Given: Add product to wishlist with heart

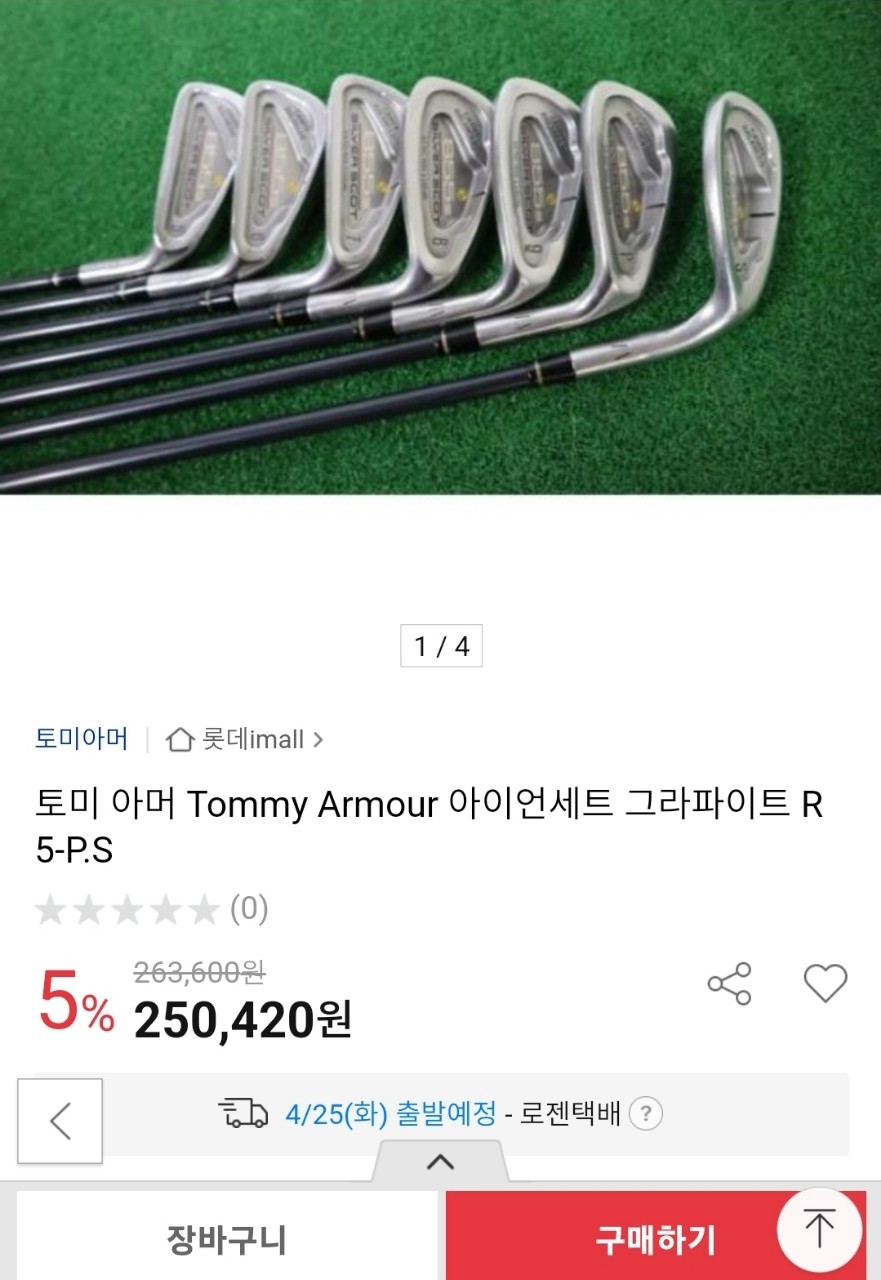Looking at the screenshot, I should click(x=825, y=984).
